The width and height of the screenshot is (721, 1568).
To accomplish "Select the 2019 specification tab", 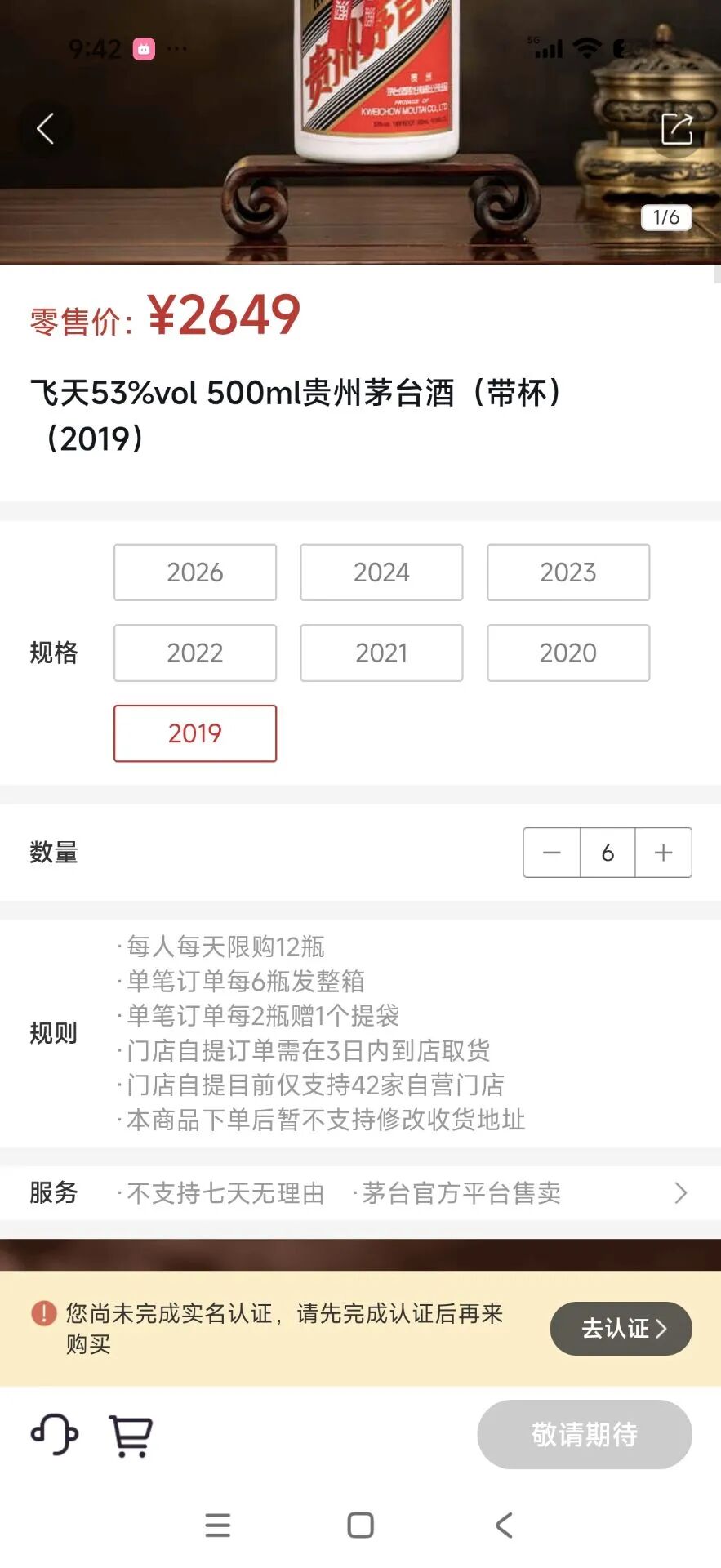I will tap(194, 733).
